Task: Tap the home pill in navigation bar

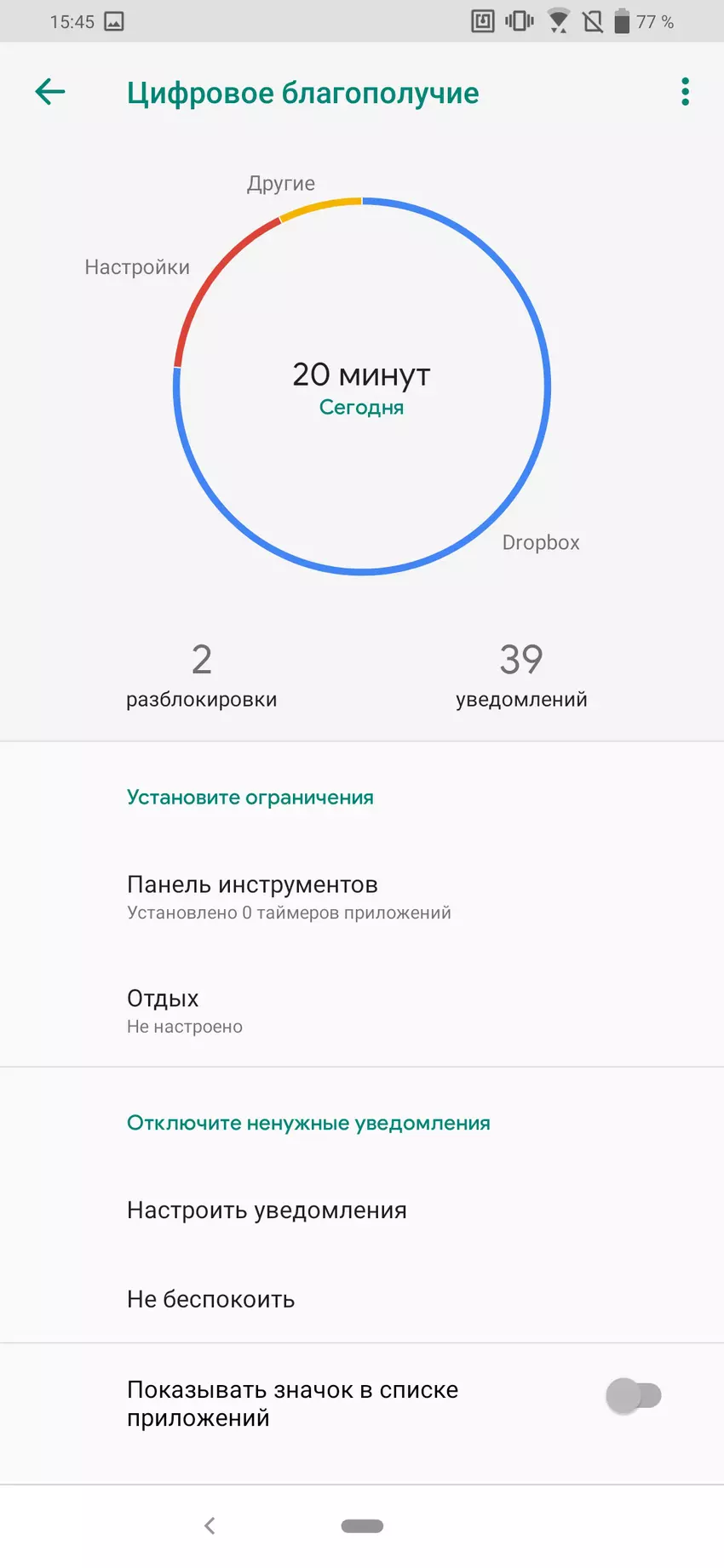Action: [x=362, y=1525]
